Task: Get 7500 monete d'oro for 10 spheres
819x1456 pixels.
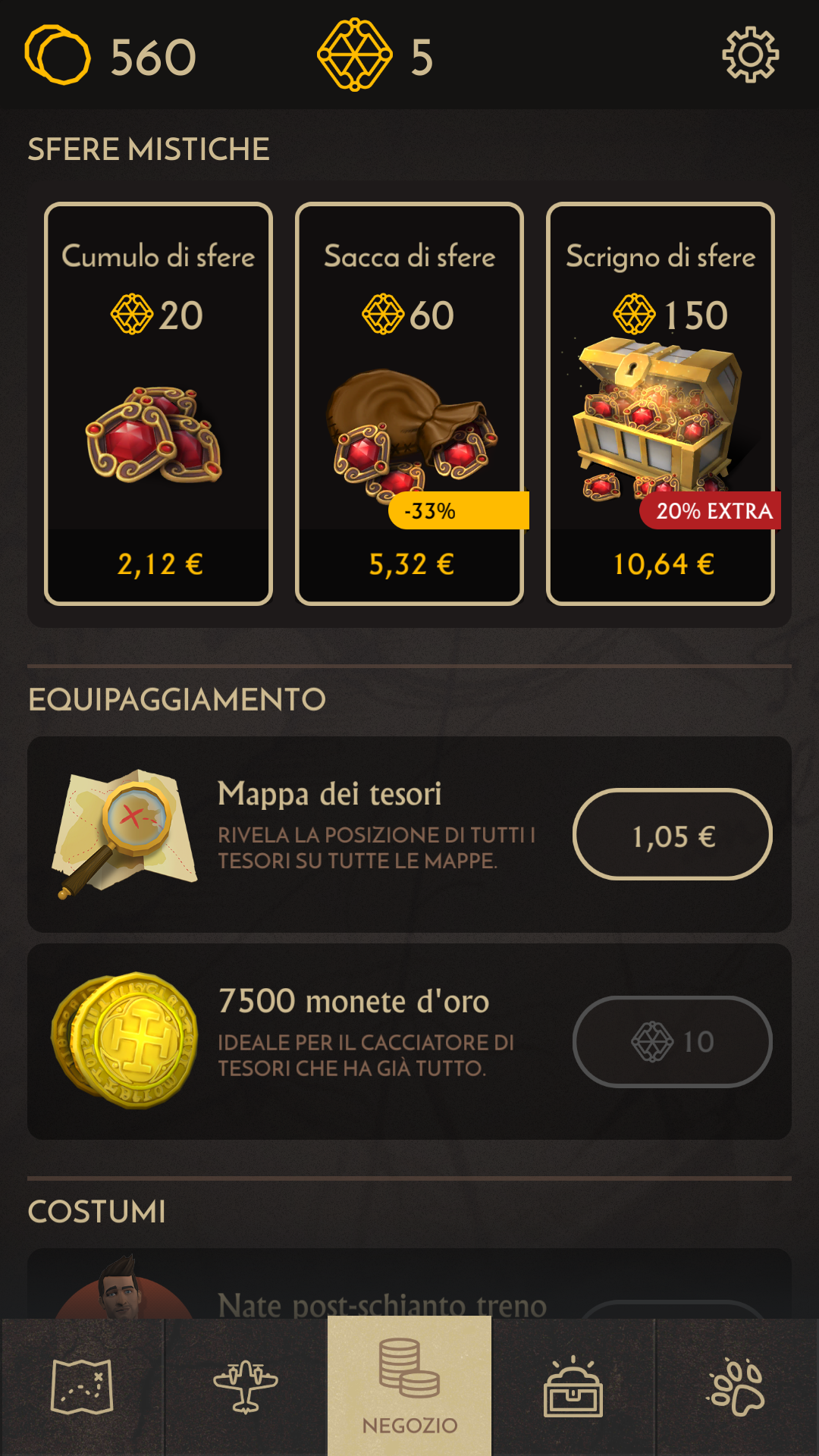Action: point(673,1042)
